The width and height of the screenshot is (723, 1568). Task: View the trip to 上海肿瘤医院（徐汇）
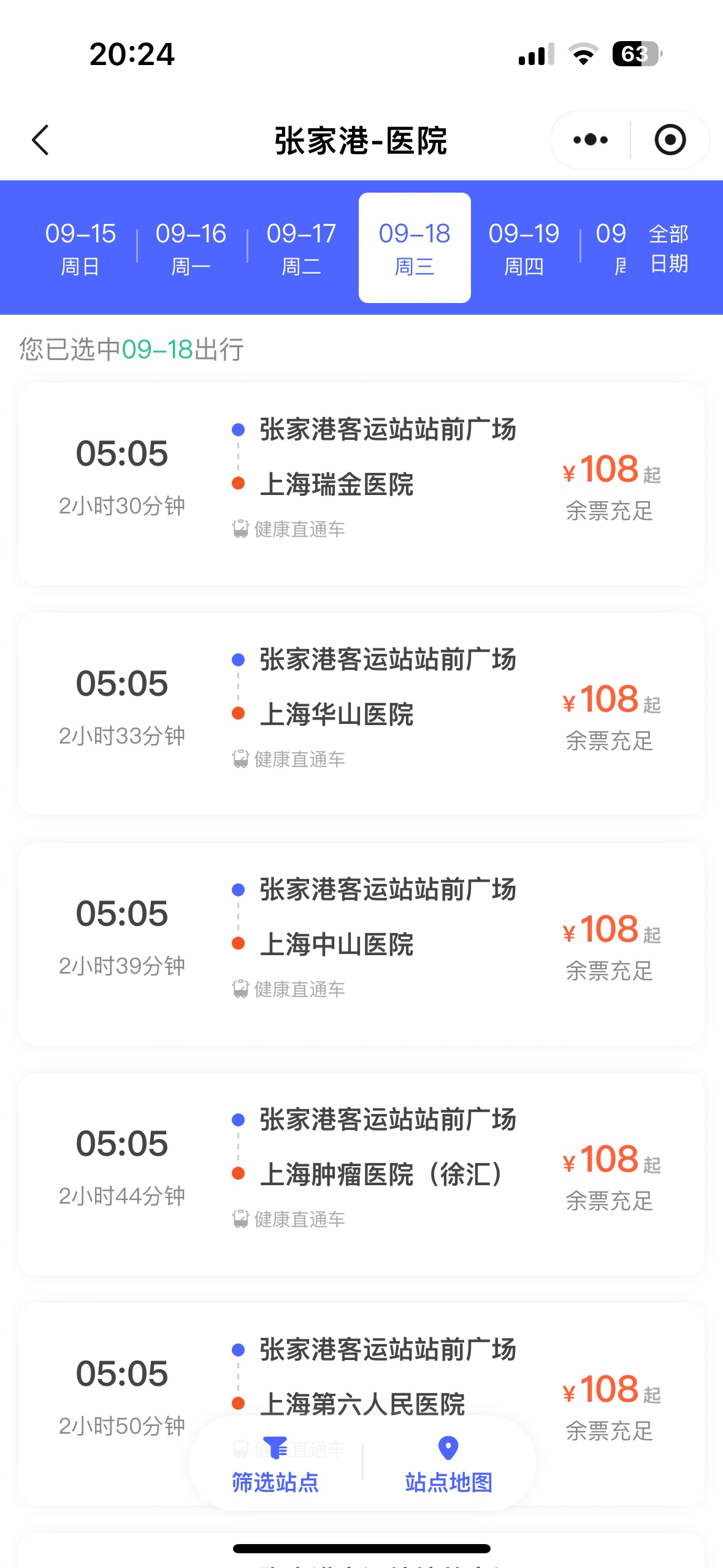click(x=361, y=1174)
